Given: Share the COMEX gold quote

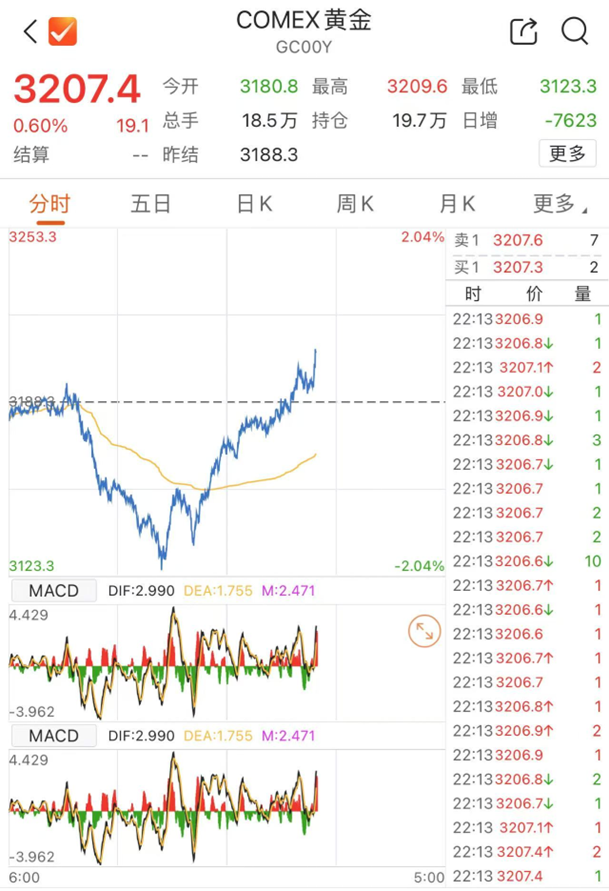Looking at the screenshot, I should coord(523,31).
